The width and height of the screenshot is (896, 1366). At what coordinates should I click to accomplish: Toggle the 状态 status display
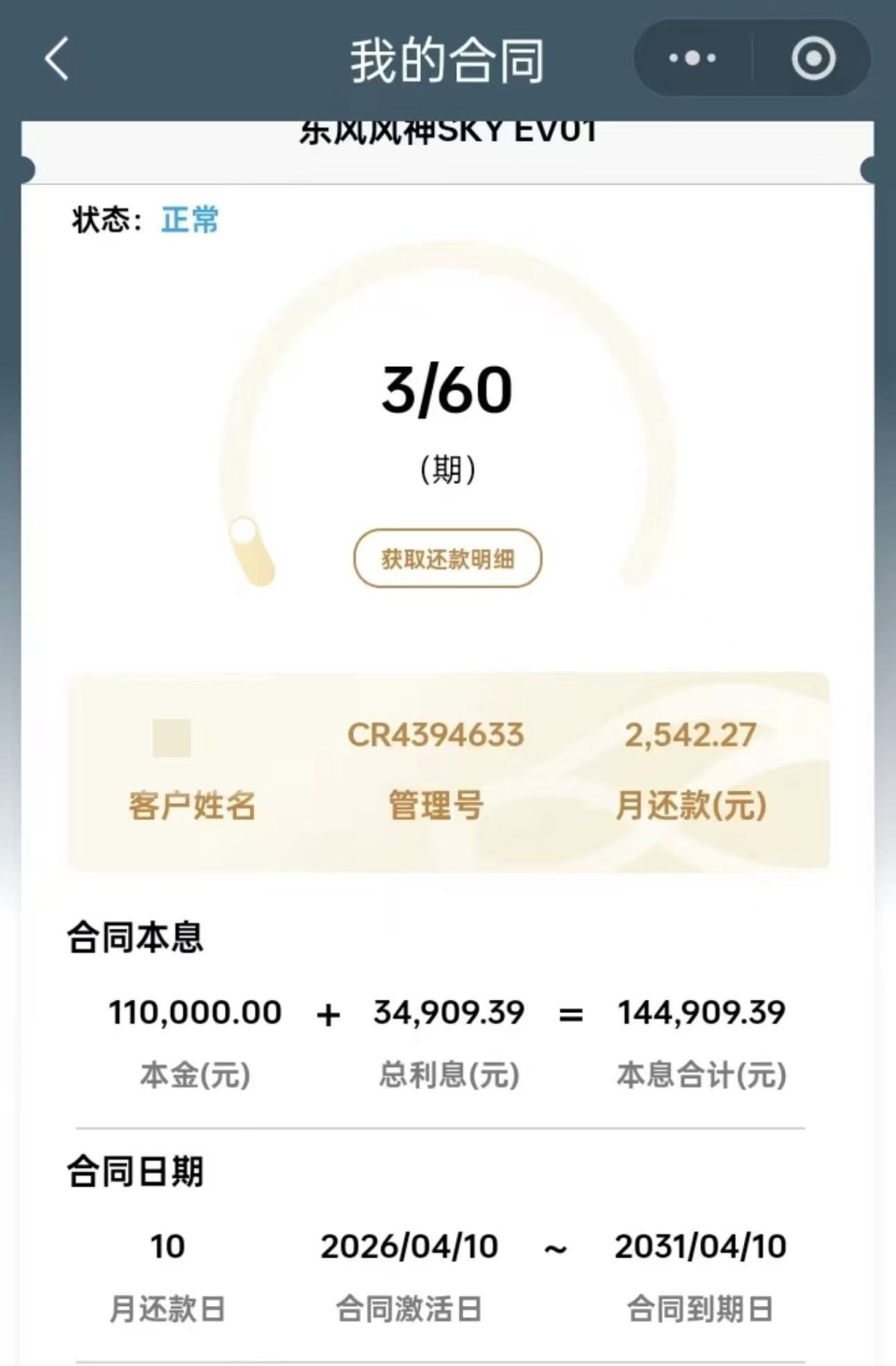(105, 221)
